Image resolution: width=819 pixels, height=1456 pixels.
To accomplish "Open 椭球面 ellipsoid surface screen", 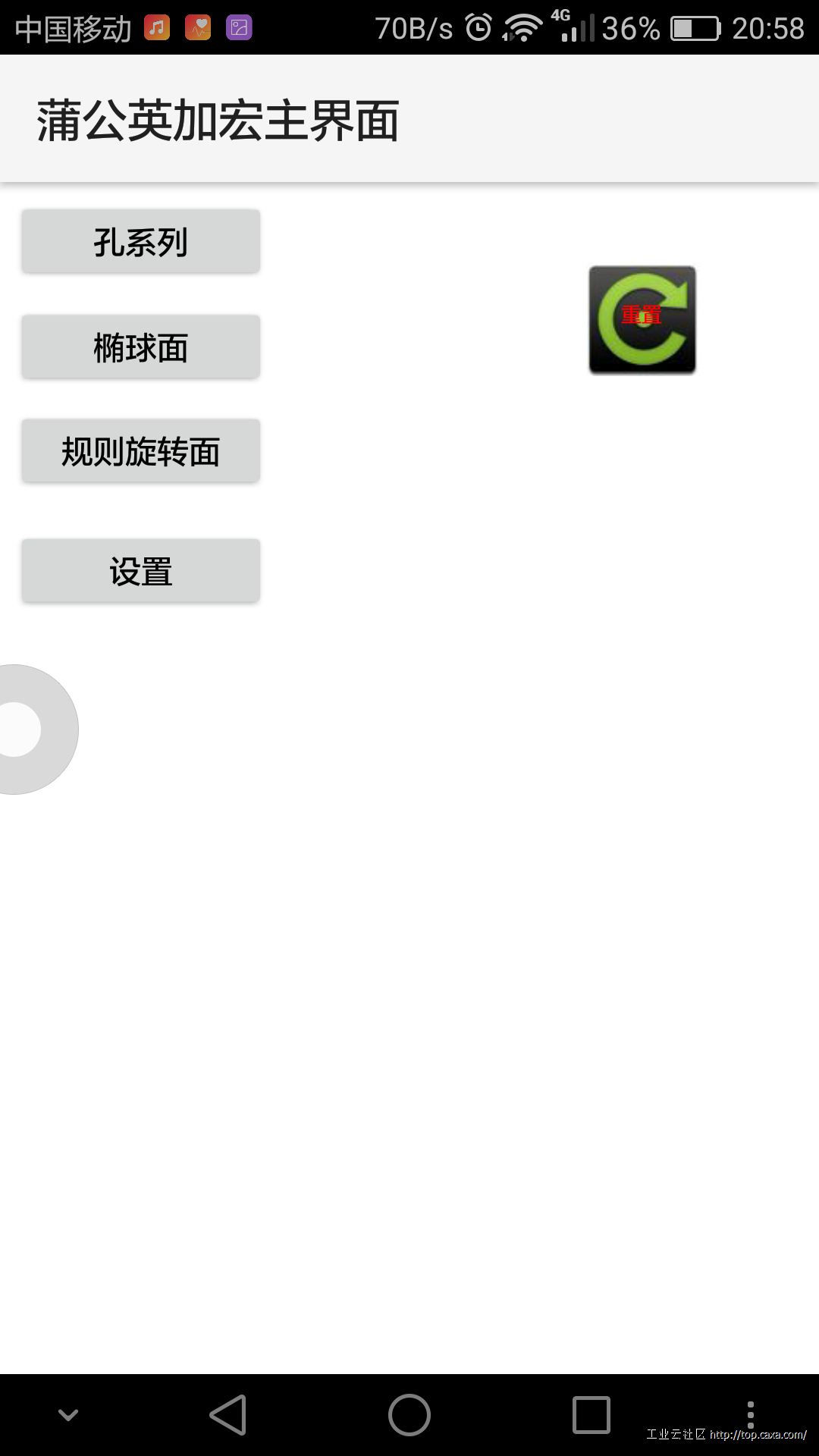I will 140,346.
